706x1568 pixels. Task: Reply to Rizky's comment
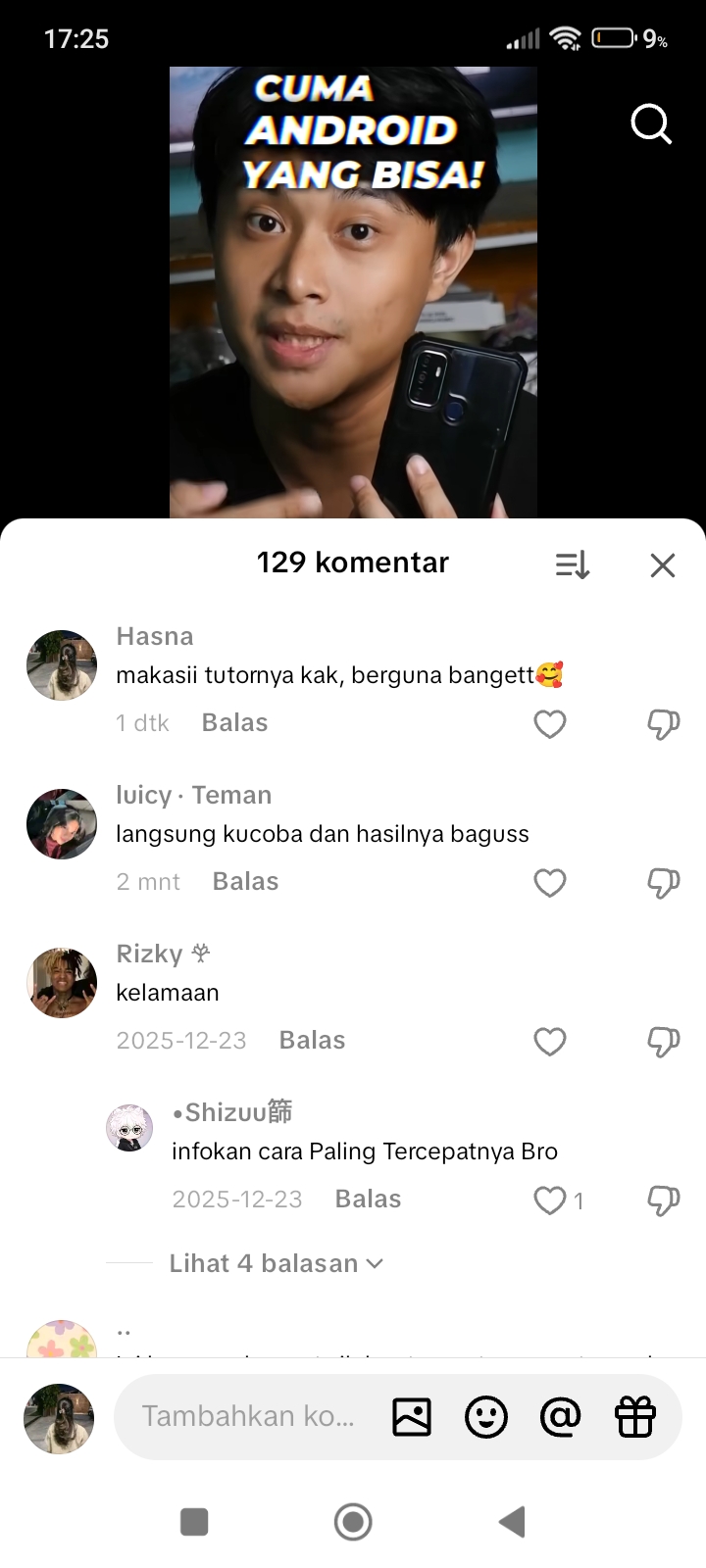(312, 1041)
